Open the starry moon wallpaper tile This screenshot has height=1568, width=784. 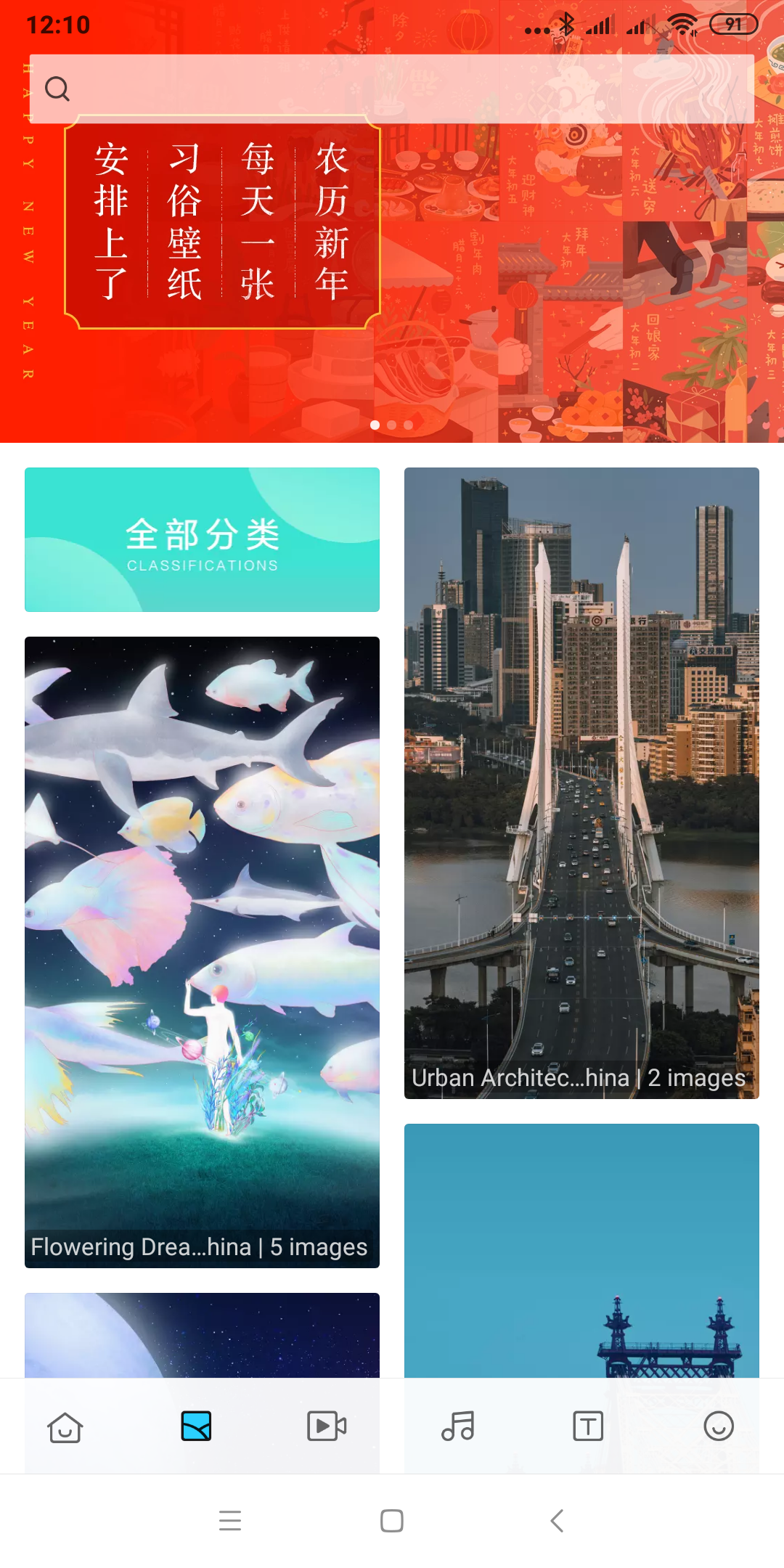click(x=202, y=1335)
